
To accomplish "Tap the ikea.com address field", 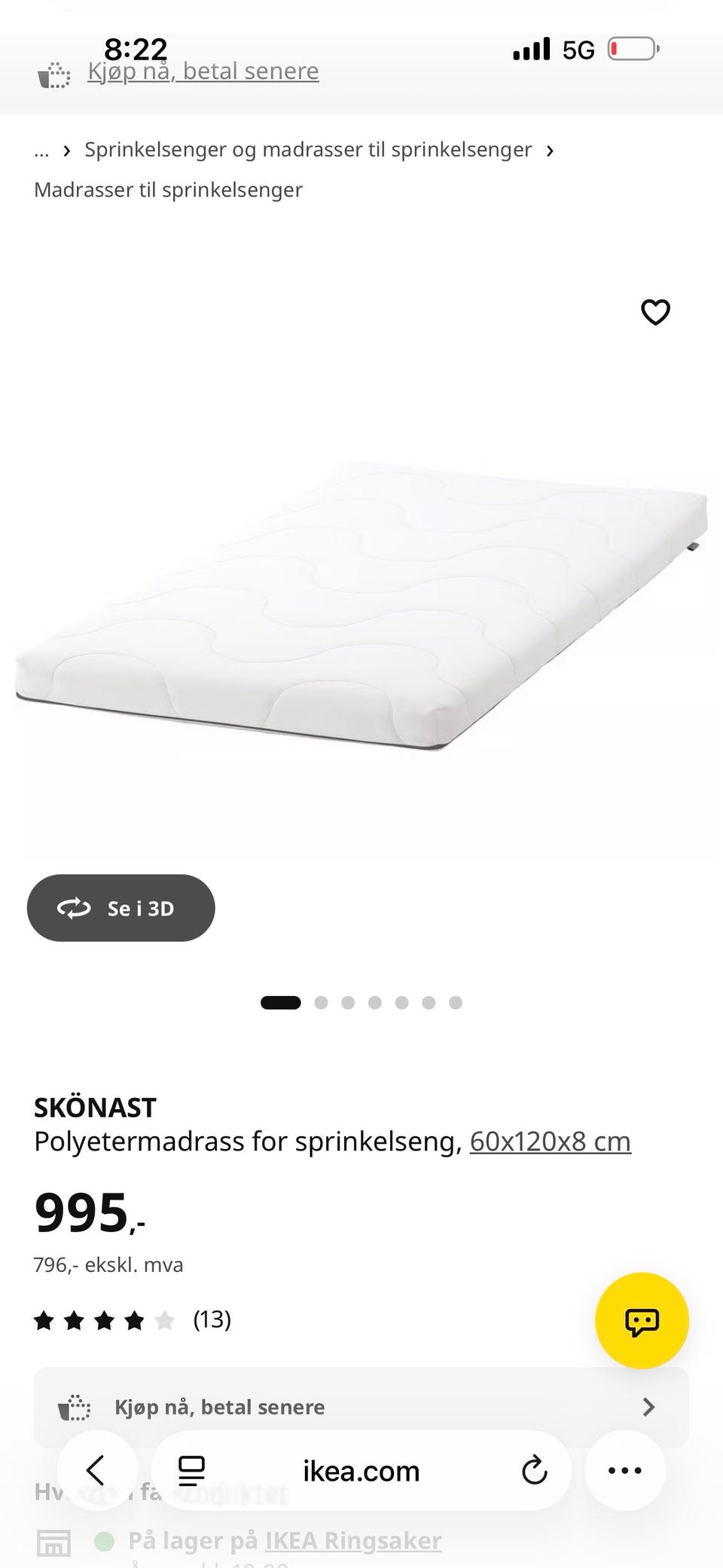I will 361,1470.
